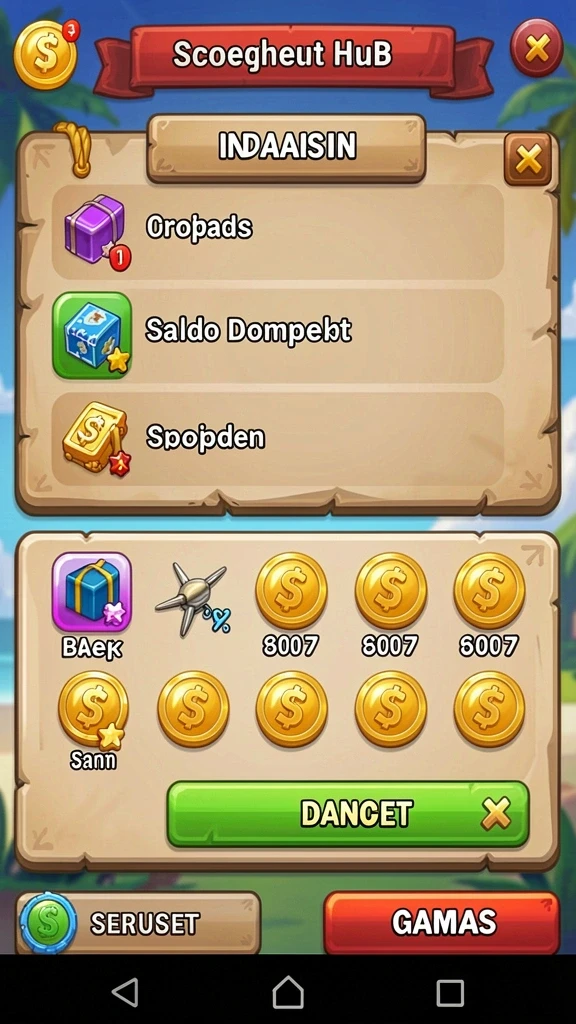Go to the system home screen
Screen dimensions: 576x1024
(x=288, y=992)
